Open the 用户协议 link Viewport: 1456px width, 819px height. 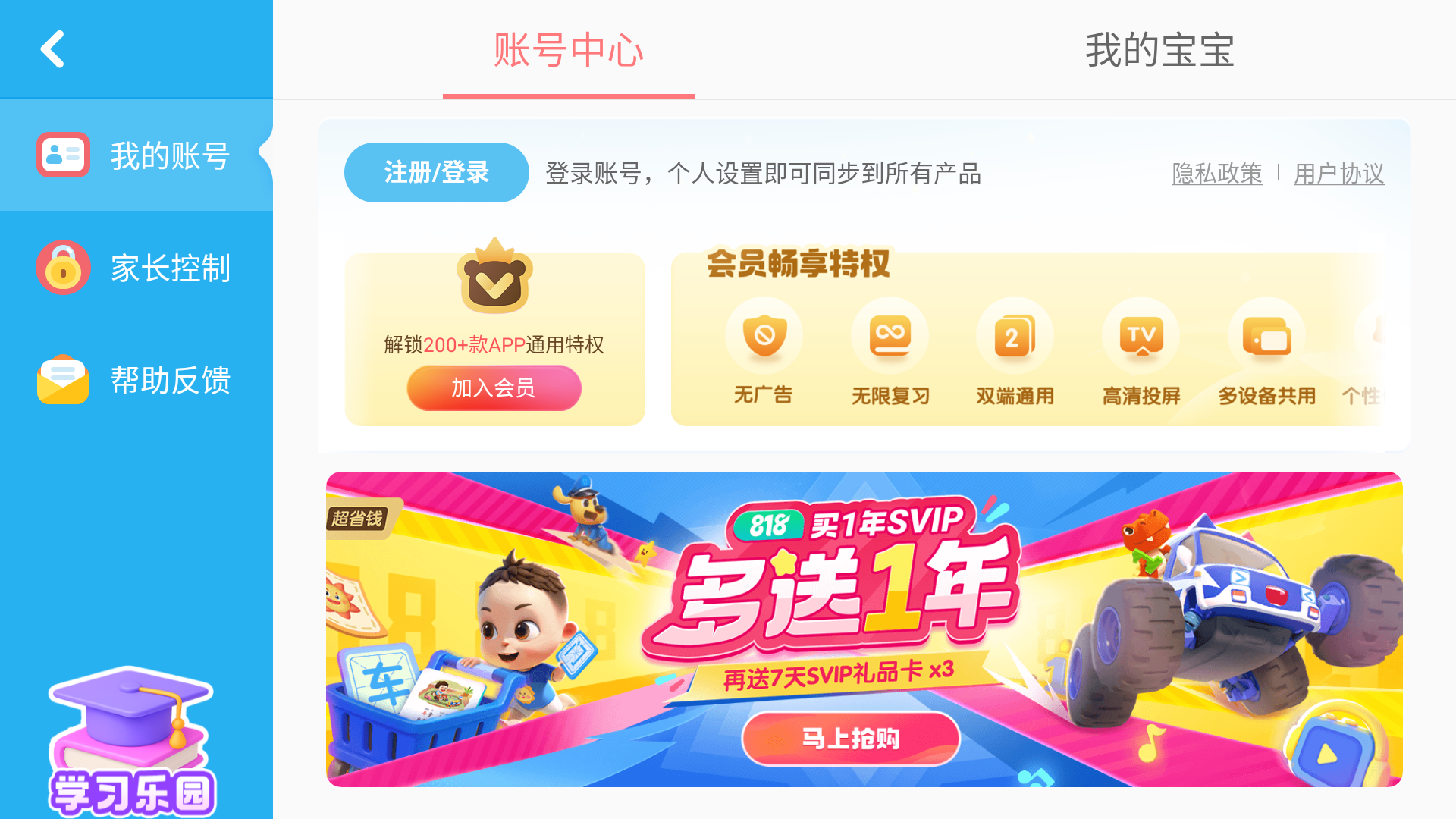coord(1338,174)
